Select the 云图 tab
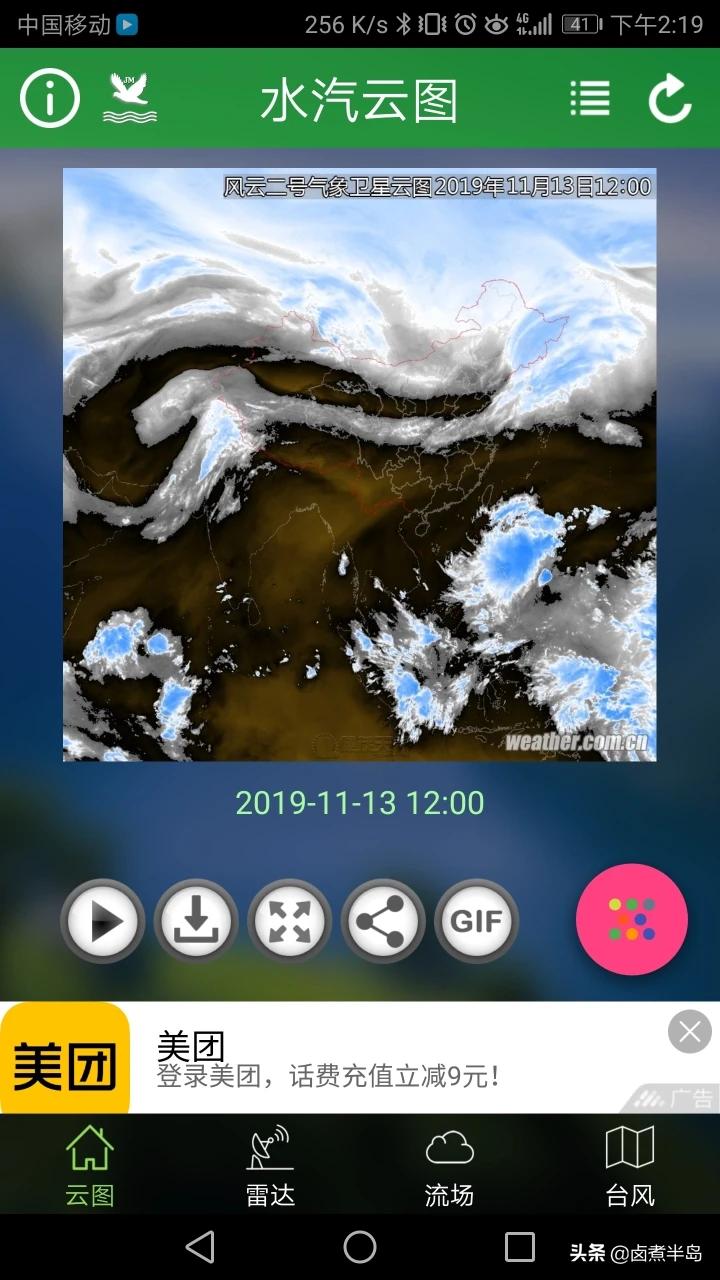The height and width of the screenshot is (1280, 720). (x=90, y=1165)
